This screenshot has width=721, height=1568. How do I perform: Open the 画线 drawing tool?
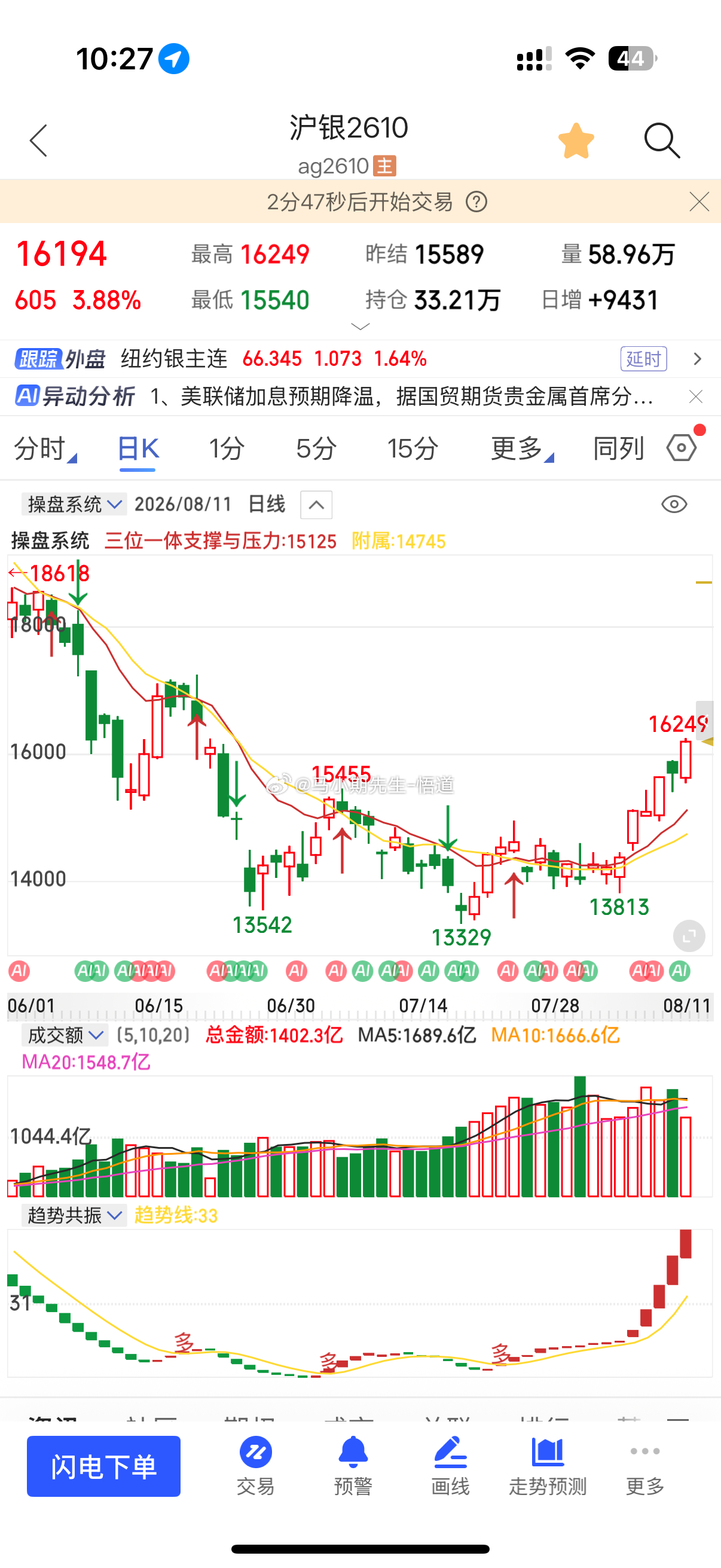pyautogui.click(x=450, y=1466)
